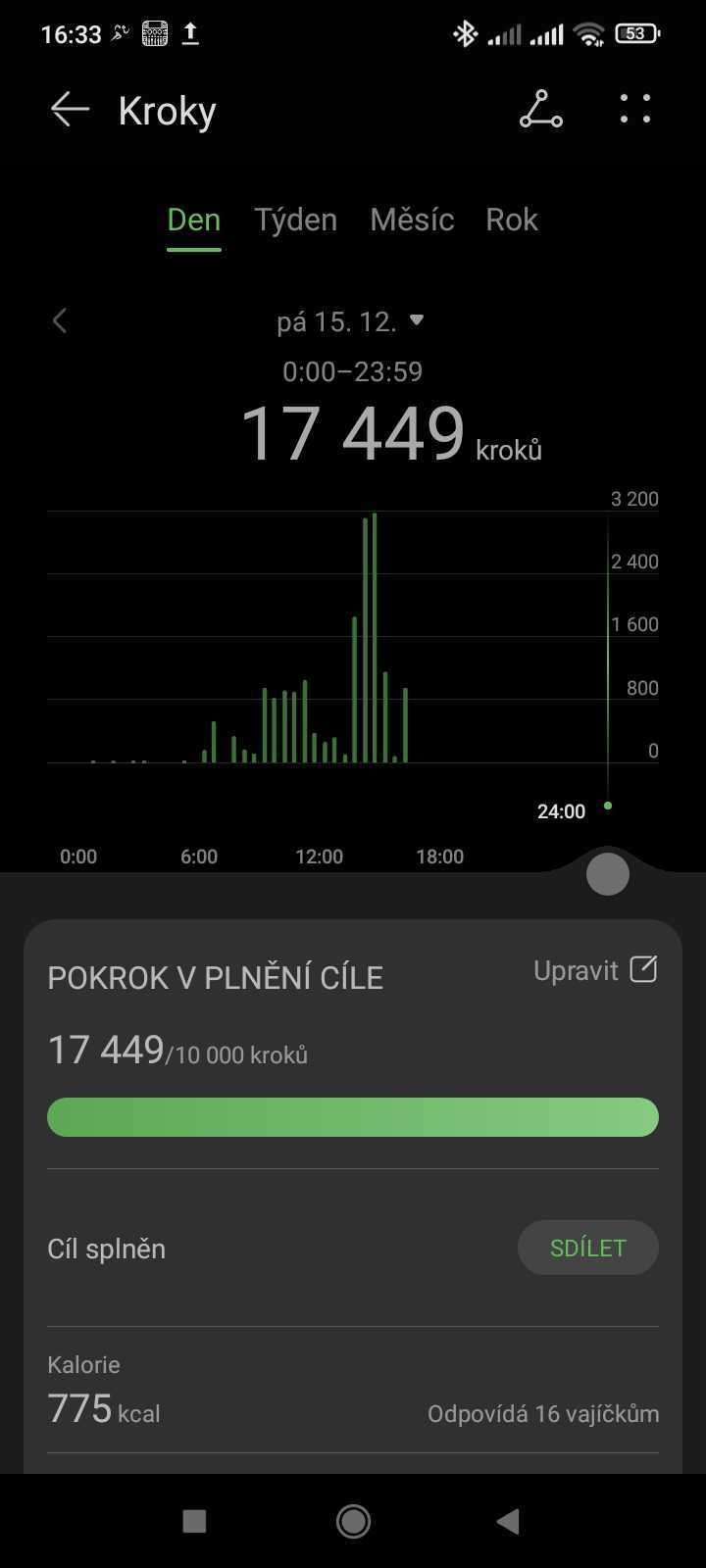Go to the previous day with the left chevron
The width and height of the screenshot is (706, 1568).
60,320
